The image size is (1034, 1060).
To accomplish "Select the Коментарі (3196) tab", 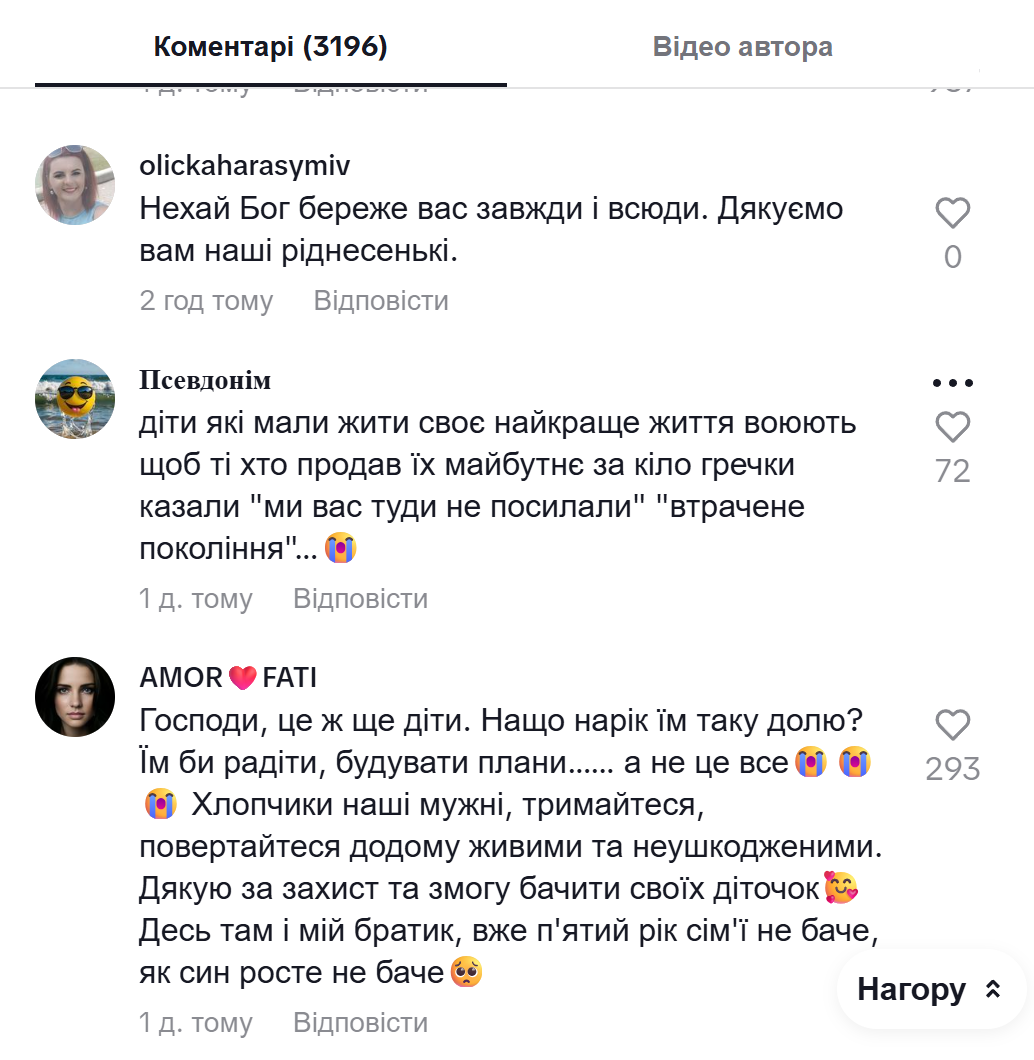I will click(270, 46).
